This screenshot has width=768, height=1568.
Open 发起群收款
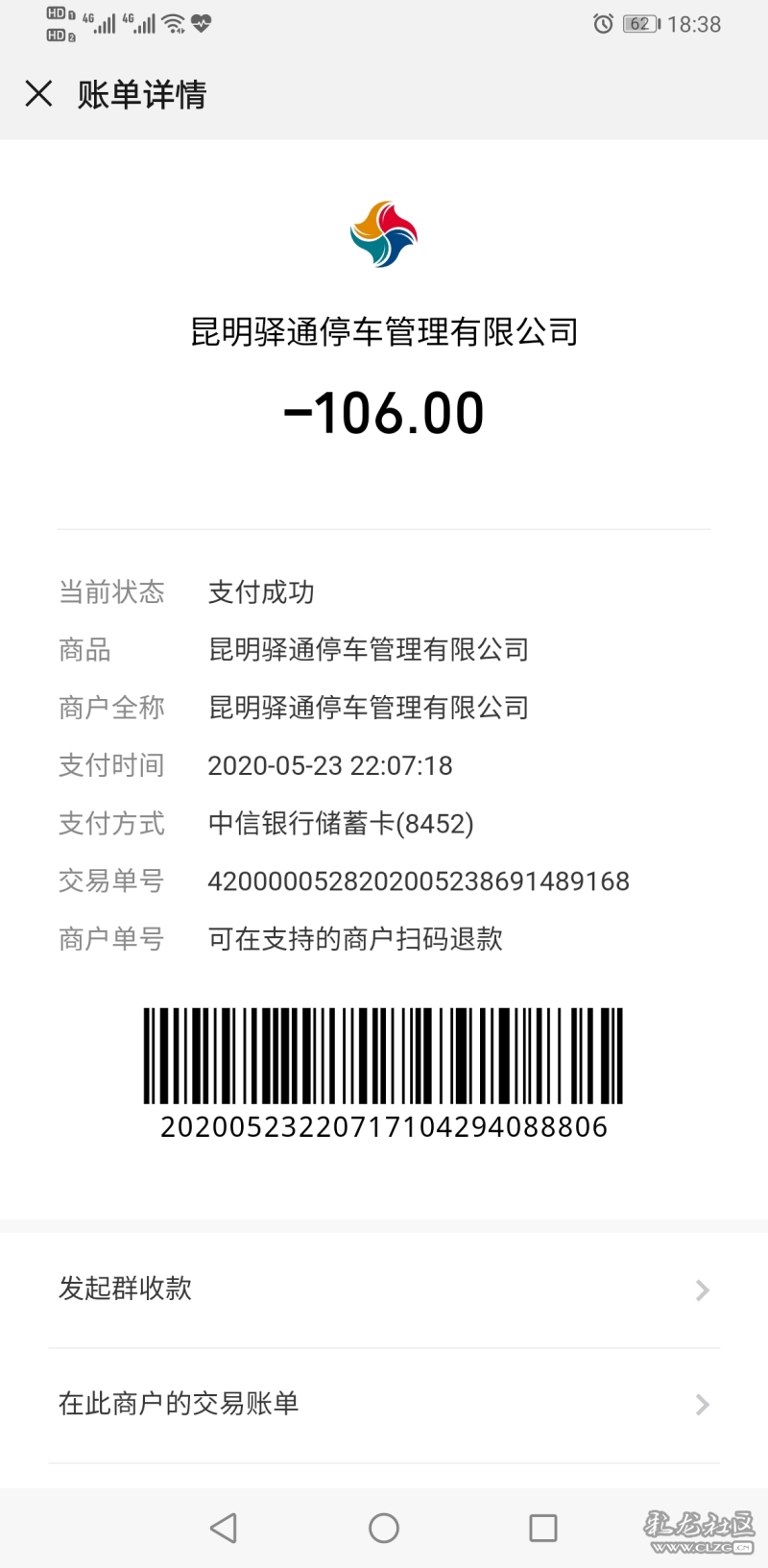point(384,1289)
